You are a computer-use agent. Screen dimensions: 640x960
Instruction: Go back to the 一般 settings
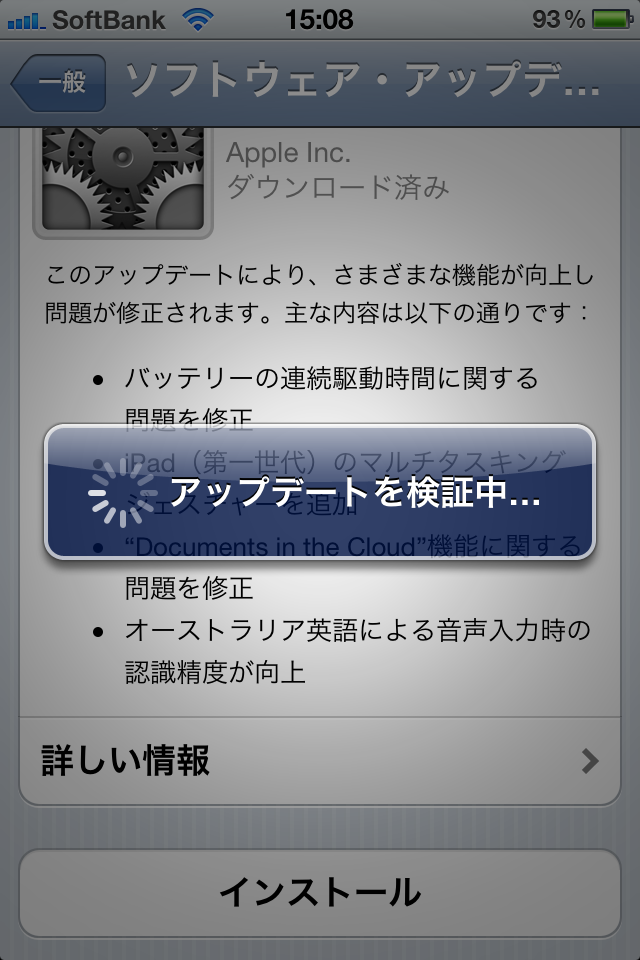pyautogui.click(x=58, y=83)
